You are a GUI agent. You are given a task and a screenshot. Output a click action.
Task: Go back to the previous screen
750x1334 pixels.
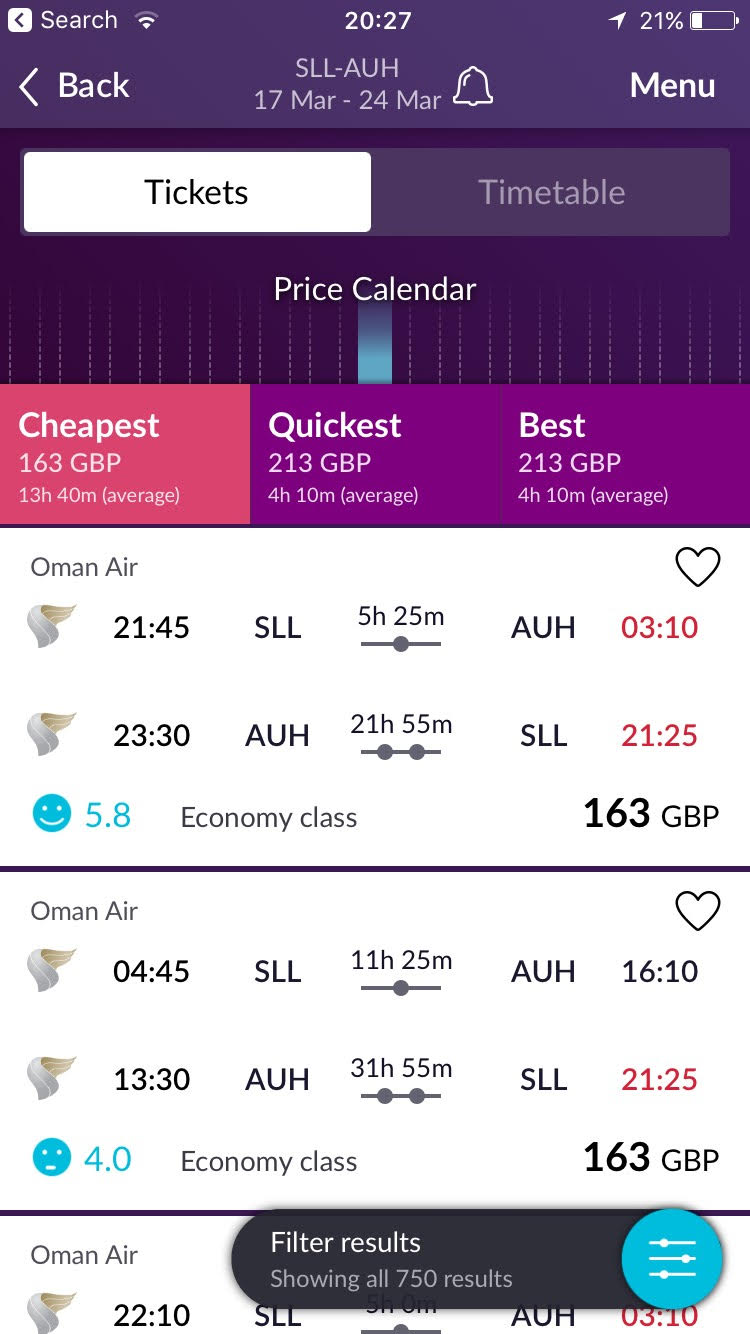click(x=75, y=87)
